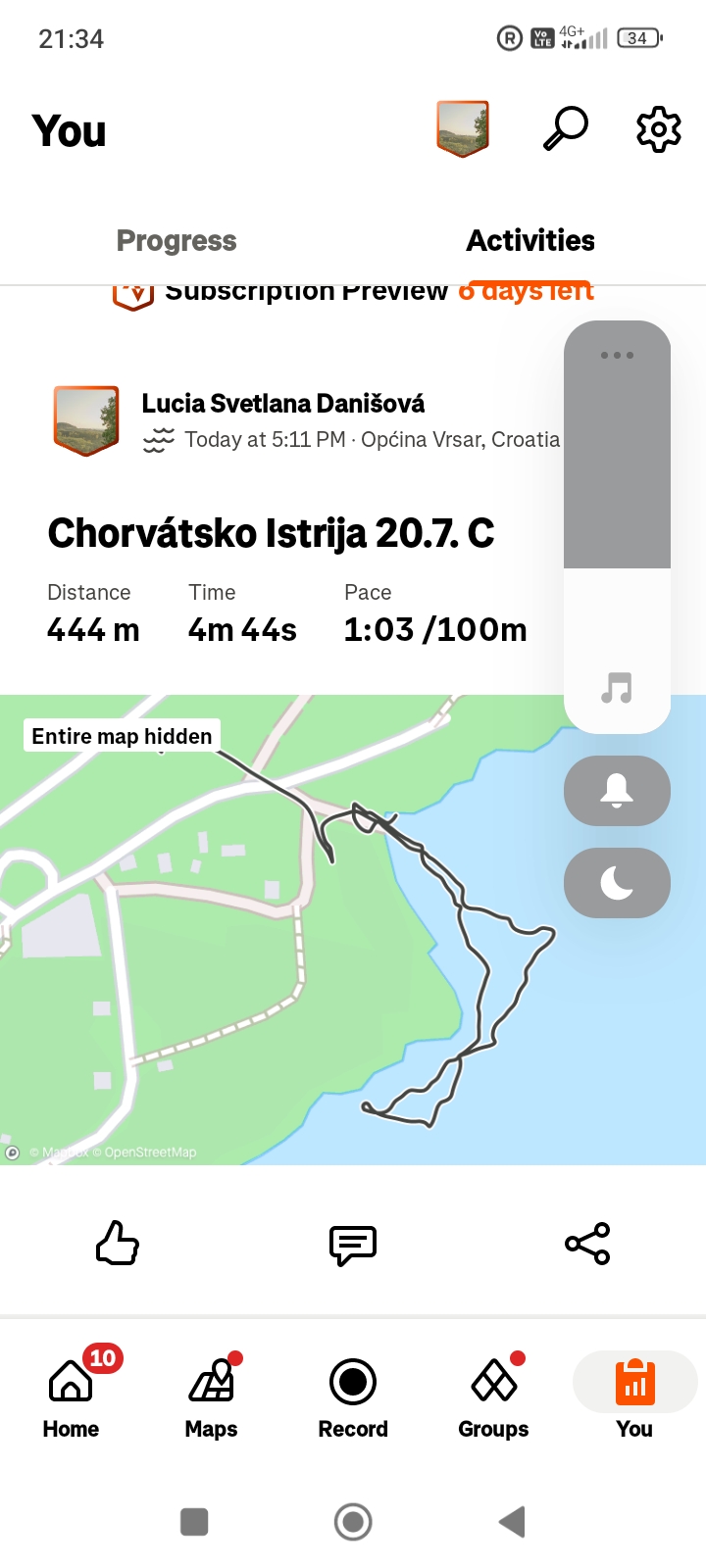Go back with the system back button
Viewport: 706px width, 1568px height.
pos(512,1522)
